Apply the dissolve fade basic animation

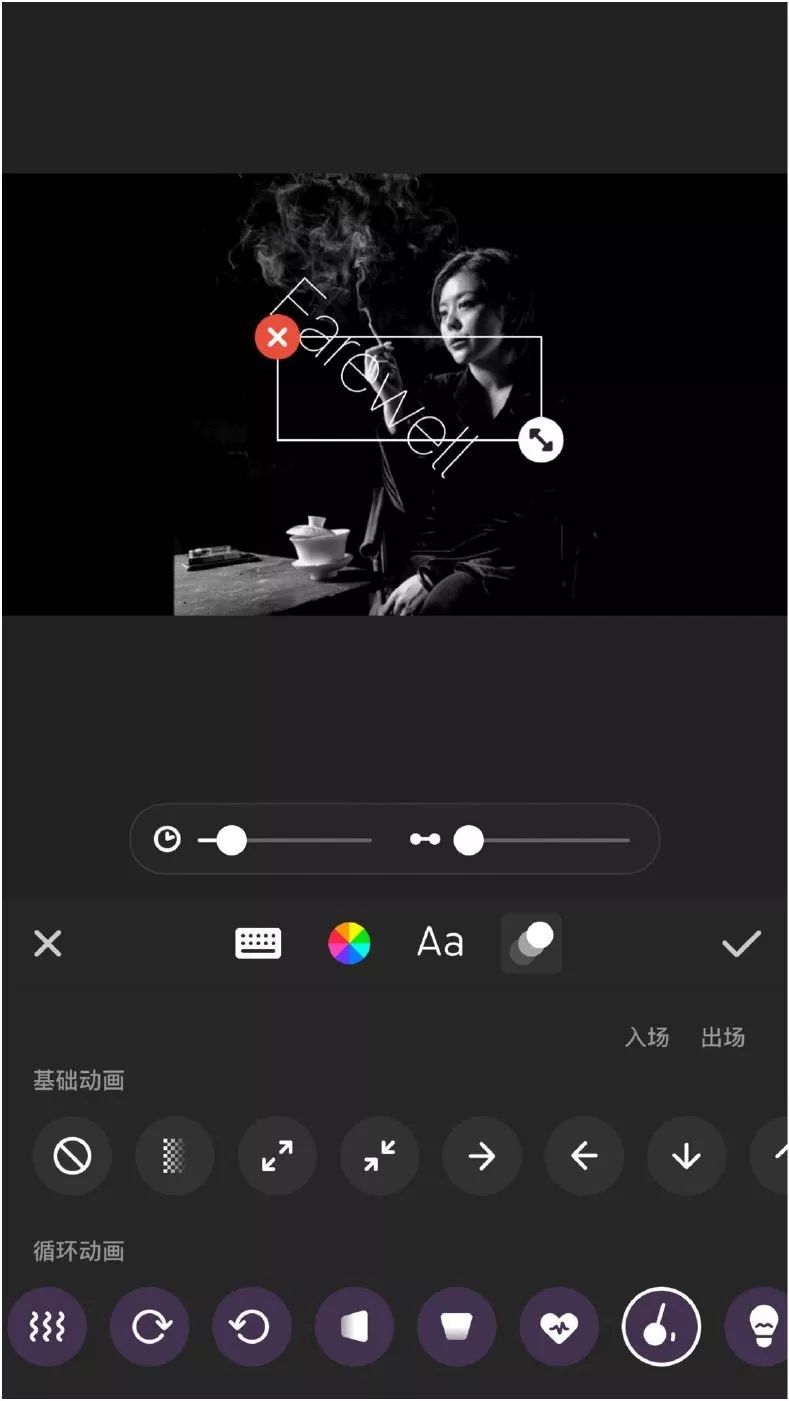pyautogui.click(x=174, y=1156)
